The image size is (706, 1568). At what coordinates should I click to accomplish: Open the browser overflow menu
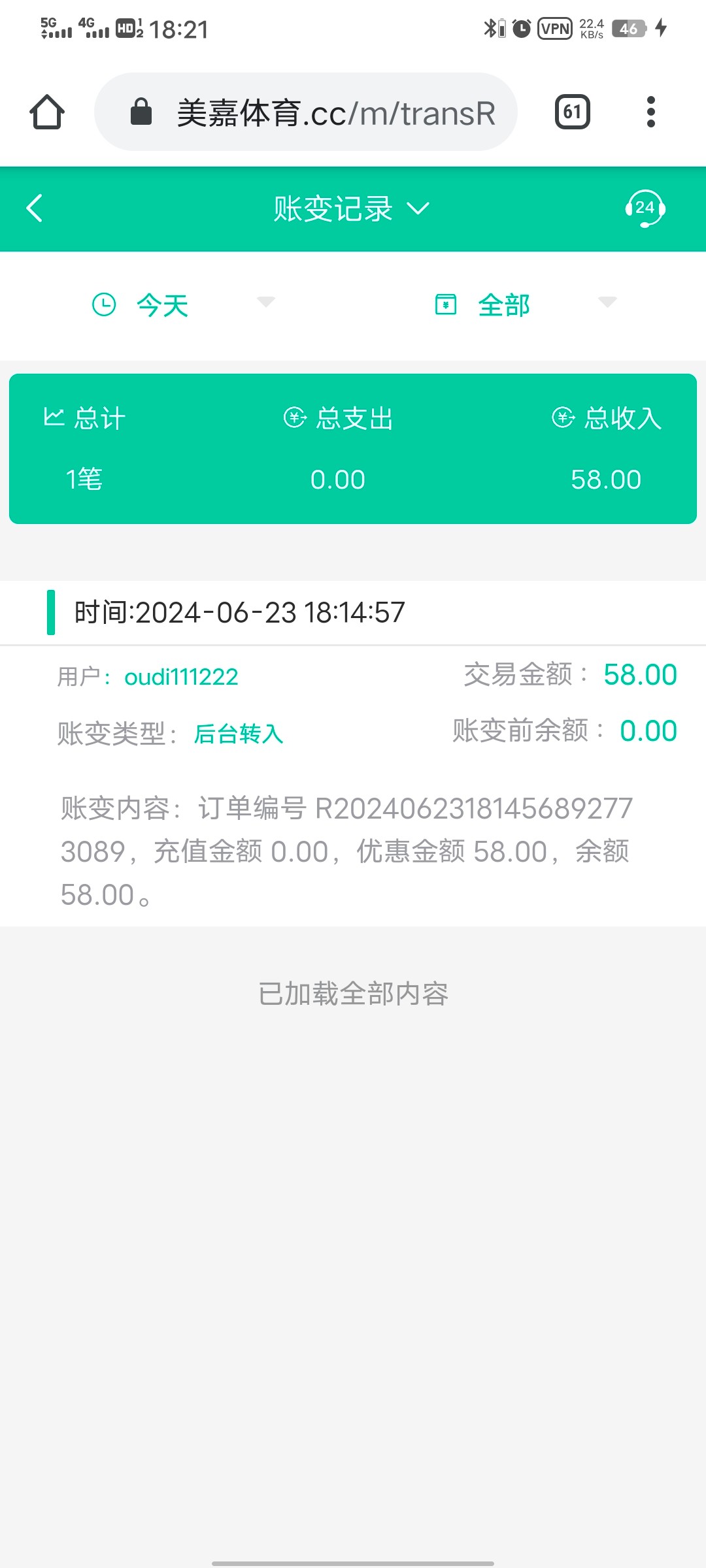click(x=650, y=112)
